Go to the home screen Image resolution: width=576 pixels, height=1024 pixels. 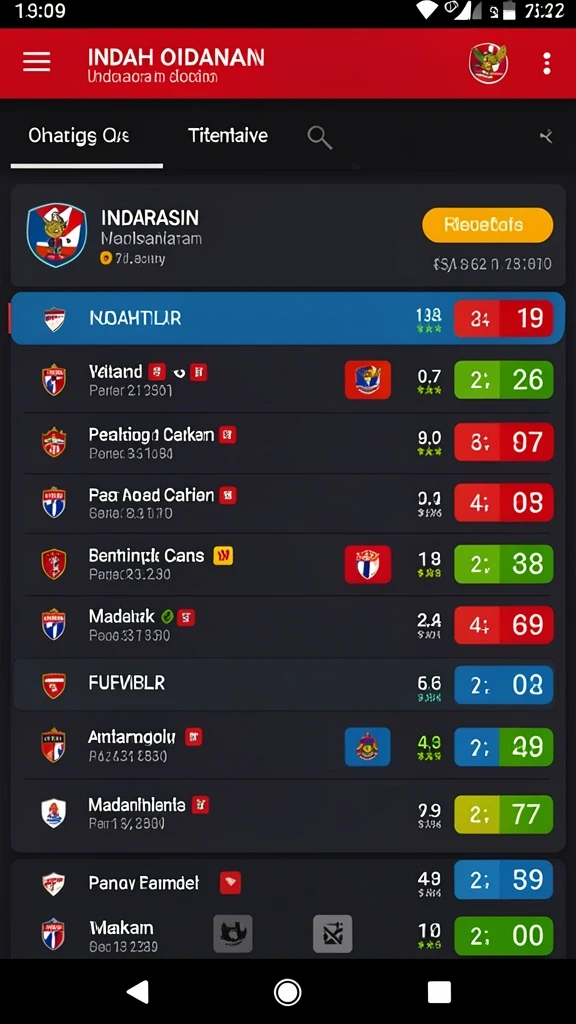[287, 992]
